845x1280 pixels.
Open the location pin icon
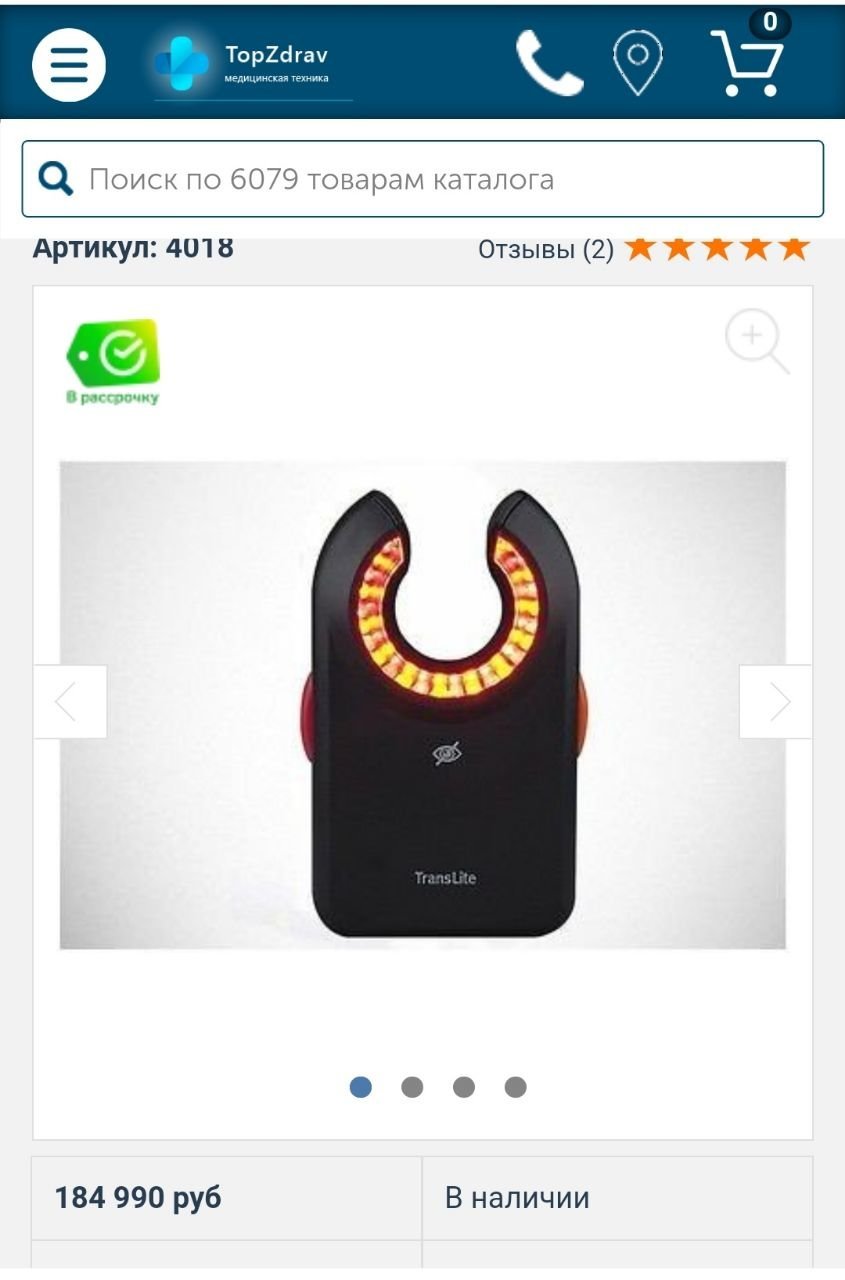pos(638,62)
